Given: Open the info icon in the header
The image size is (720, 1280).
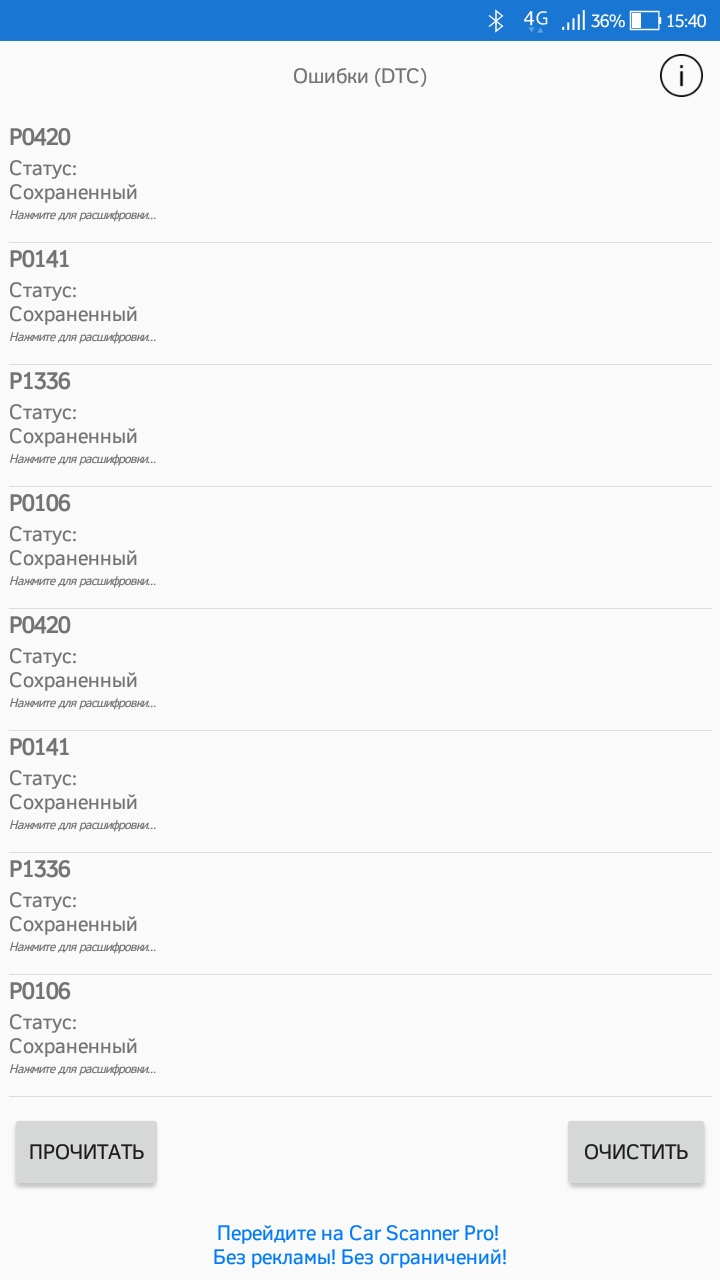Looking at the screenshot, I should (681, 77).
